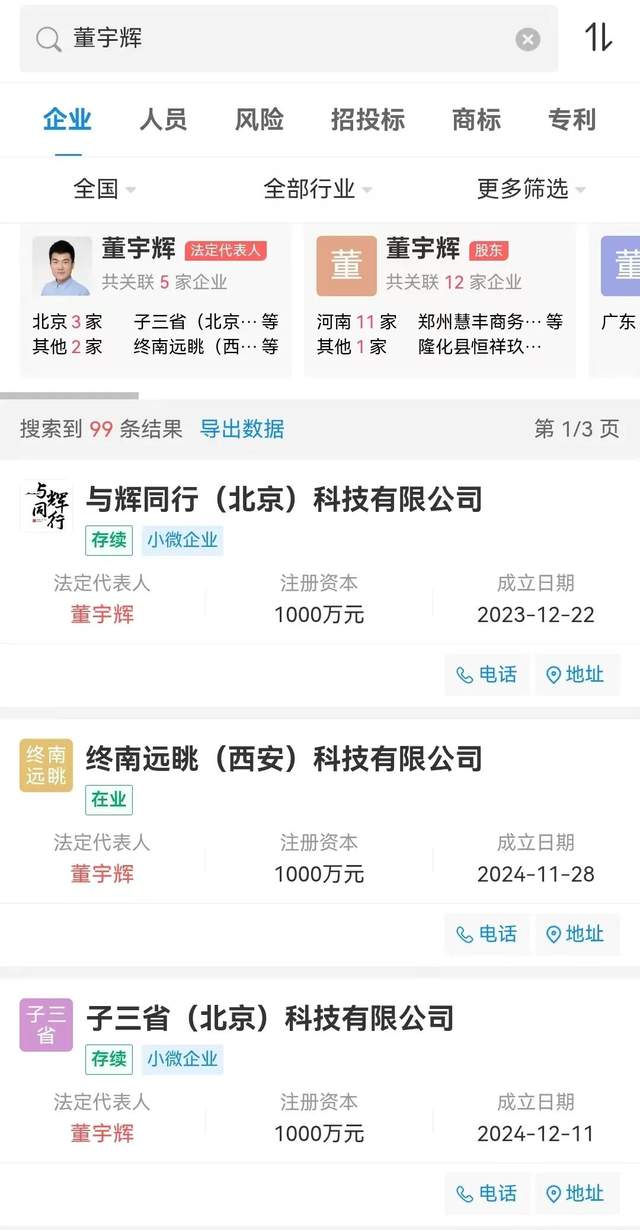The image size is (640, 1230).
Task: Open 与辉同行（北京）科技有限公司 result
Action: pos(284,499)
